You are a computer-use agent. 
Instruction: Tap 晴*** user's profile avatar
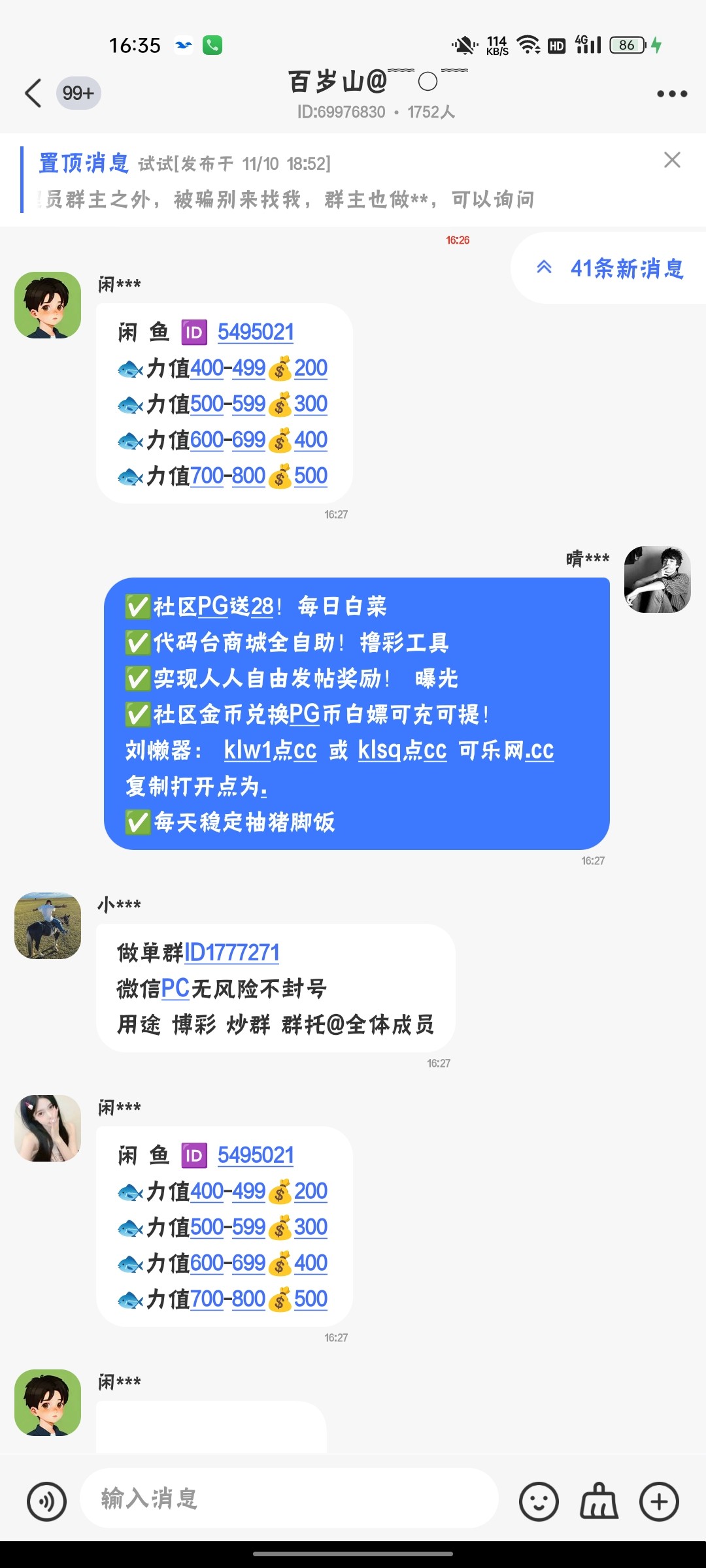coord(658,580)
